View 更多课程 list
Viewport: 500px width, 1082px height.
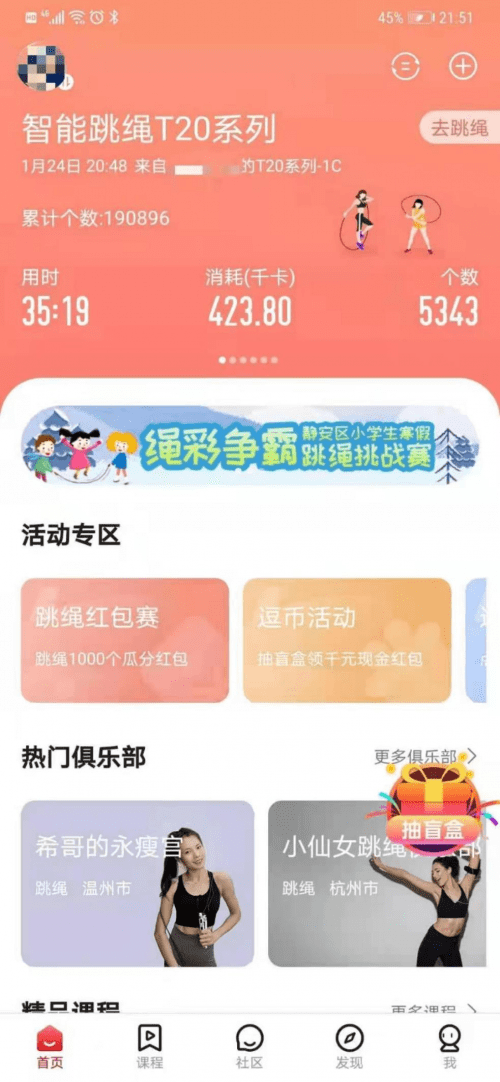pos(434,1008)
